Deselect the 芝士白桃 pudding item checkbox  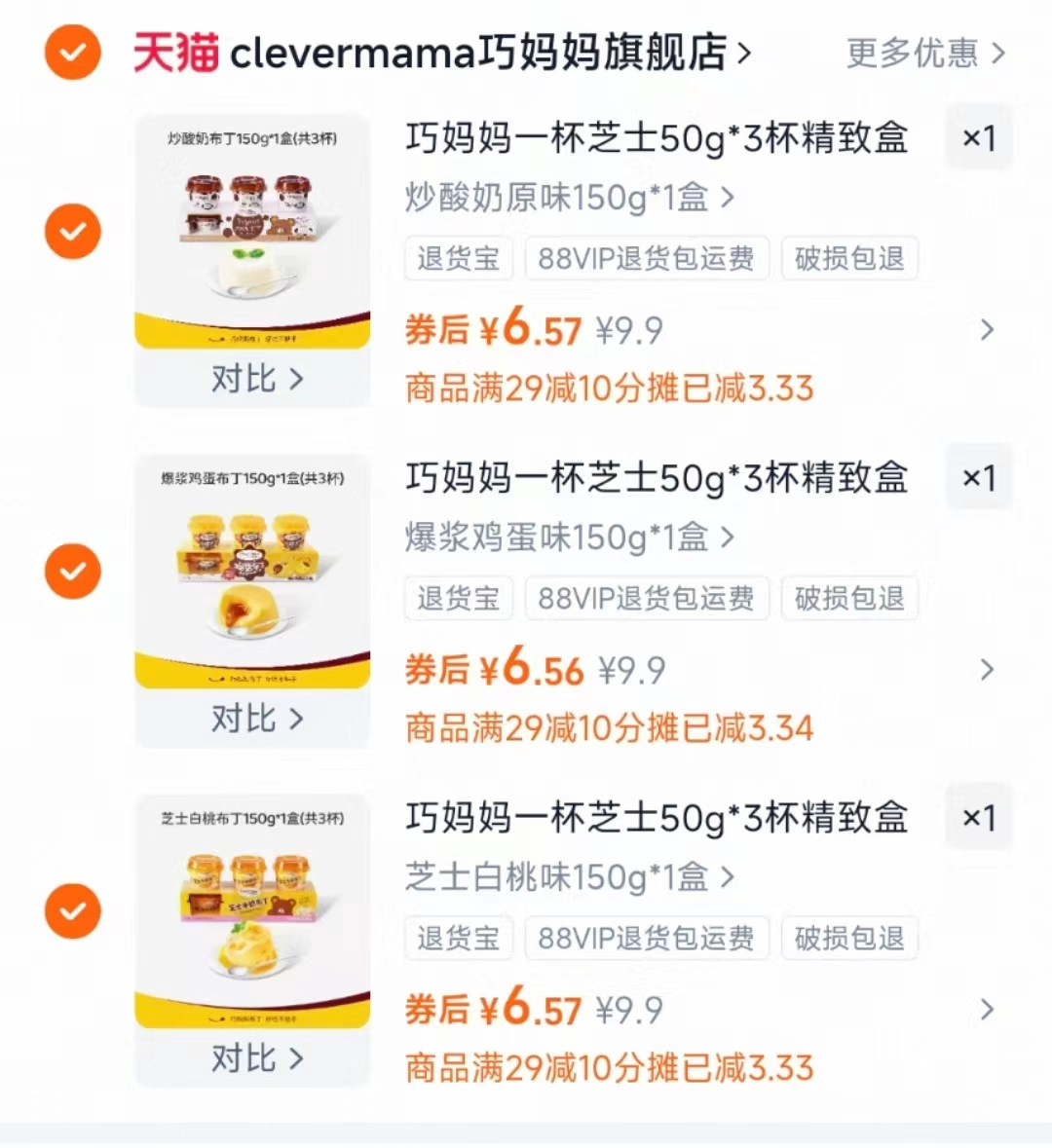point(72,911)
